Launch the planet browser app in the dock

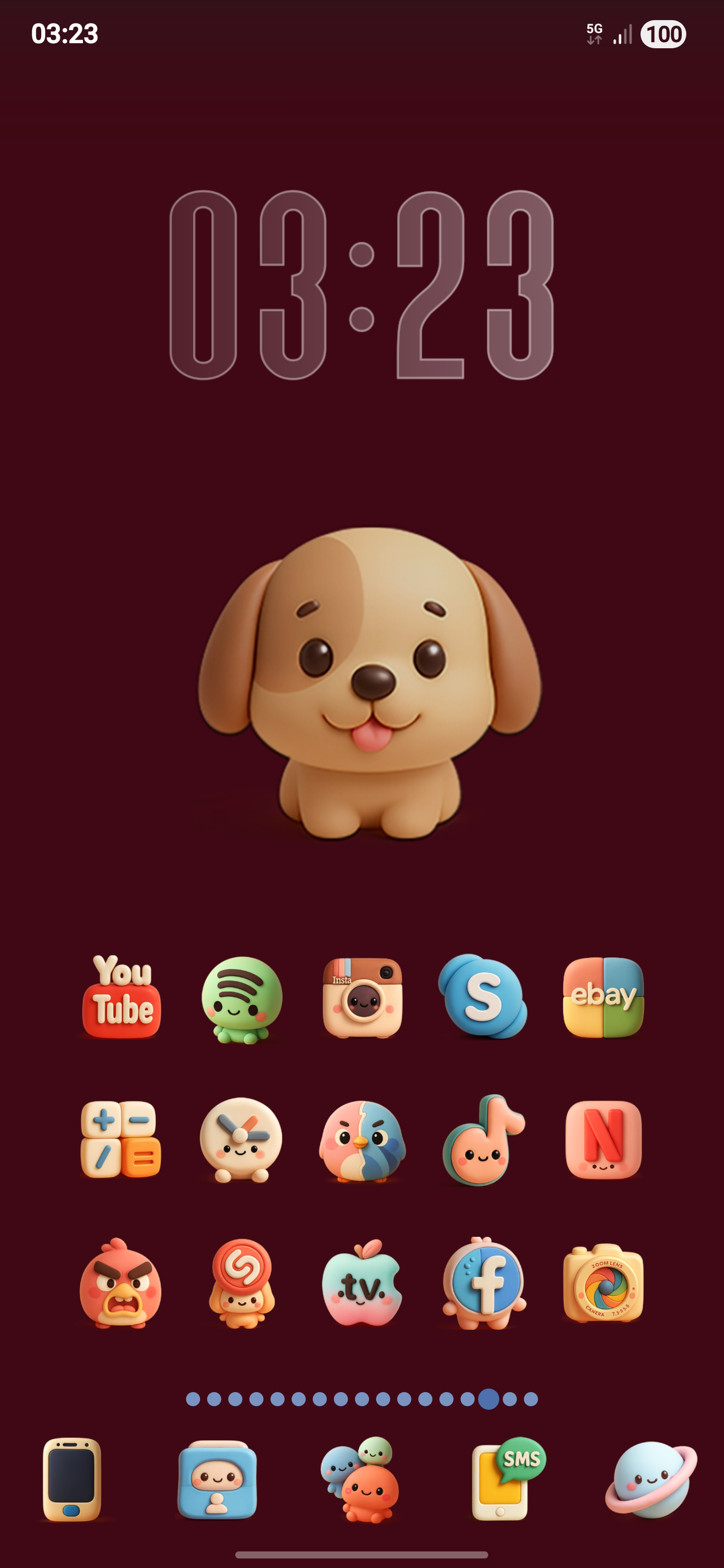coord(651,1480)
